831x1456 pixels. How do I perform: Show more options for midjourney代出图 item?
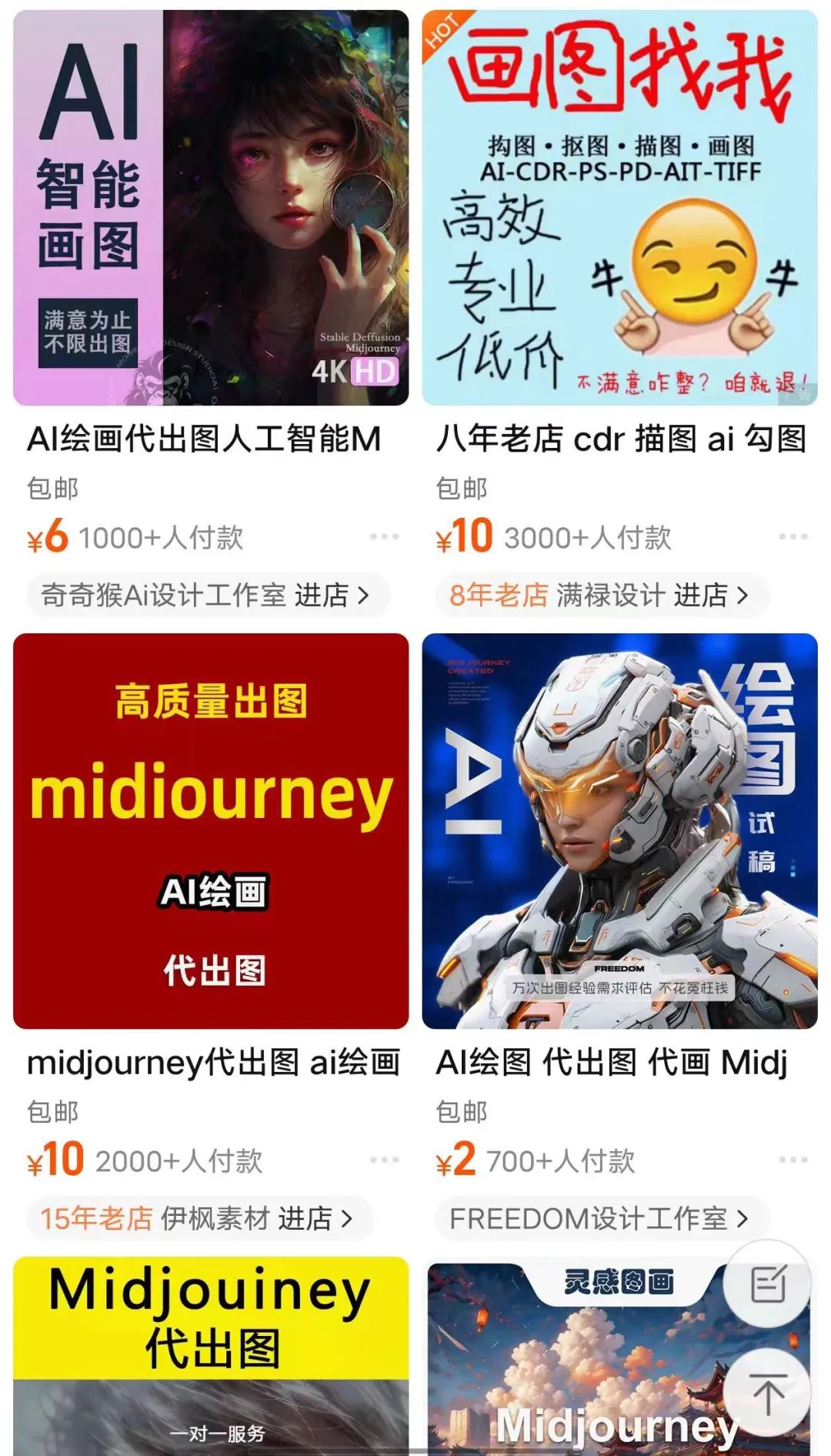click(384, 1160)
